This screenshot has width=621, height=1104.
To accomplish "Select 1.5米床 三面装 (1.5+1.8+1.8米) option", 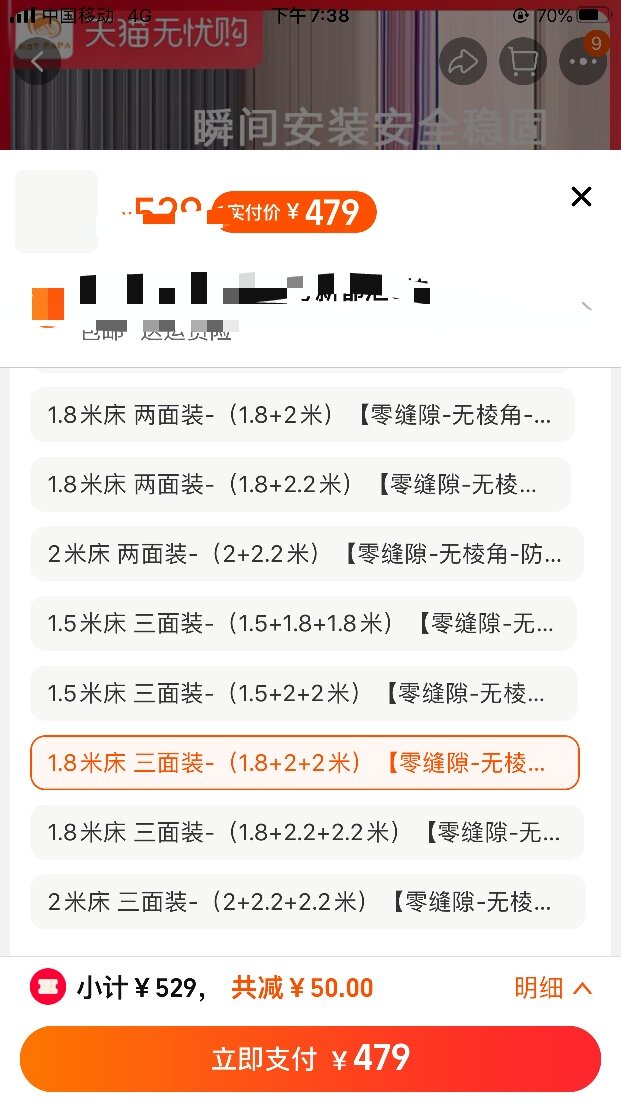I will tap(303, 623).
